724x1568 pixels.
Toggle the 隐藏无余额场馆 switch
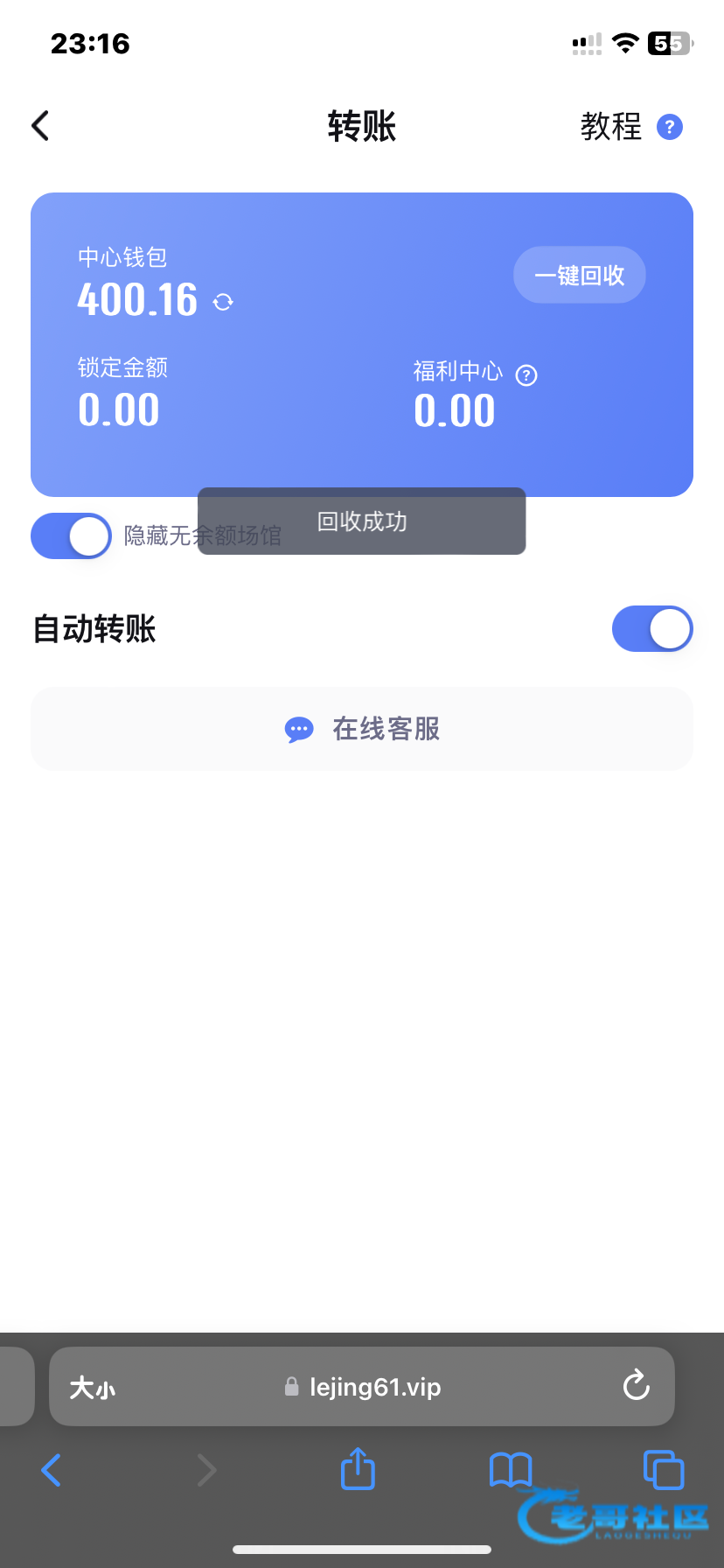[x=71, y=535]
